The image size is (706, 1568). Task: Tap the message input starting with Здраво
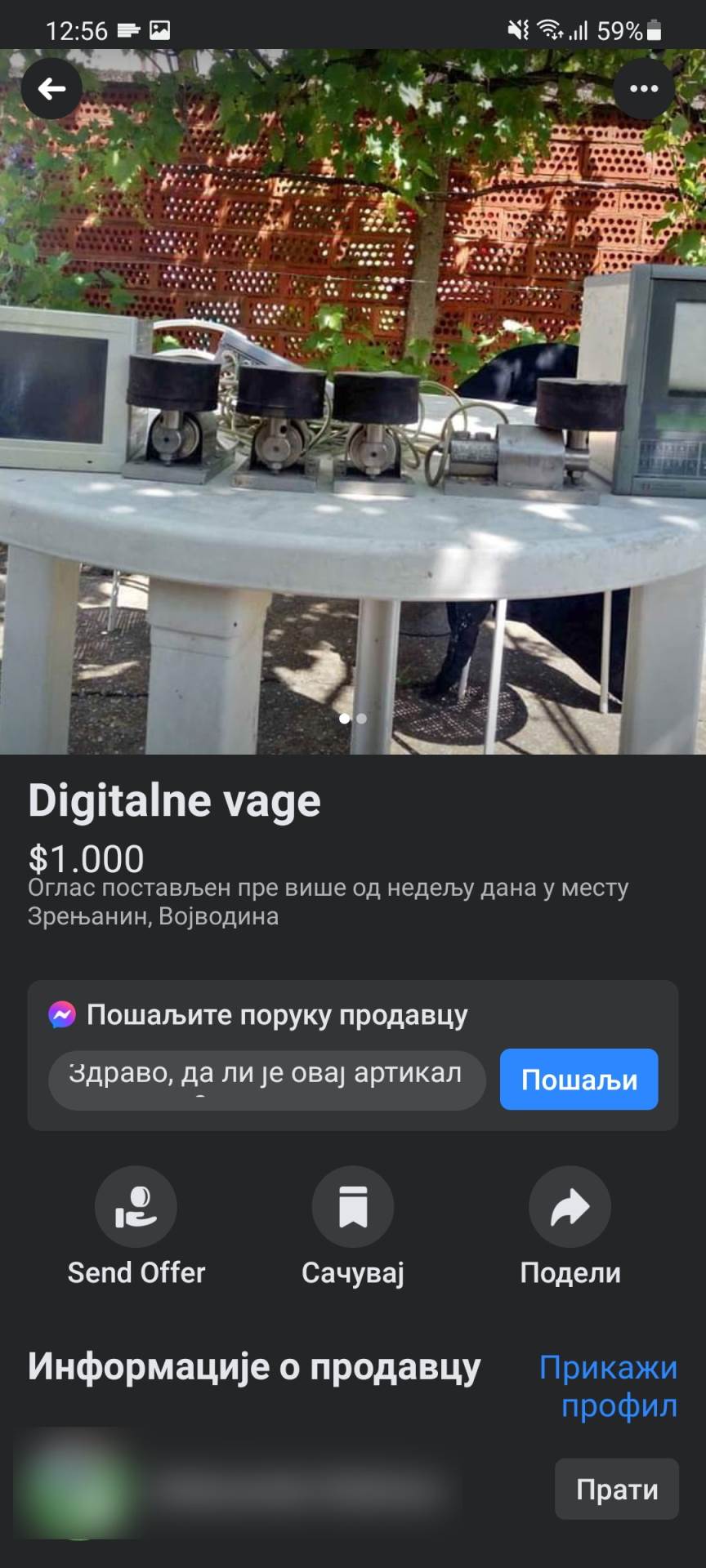point(268,1078)
